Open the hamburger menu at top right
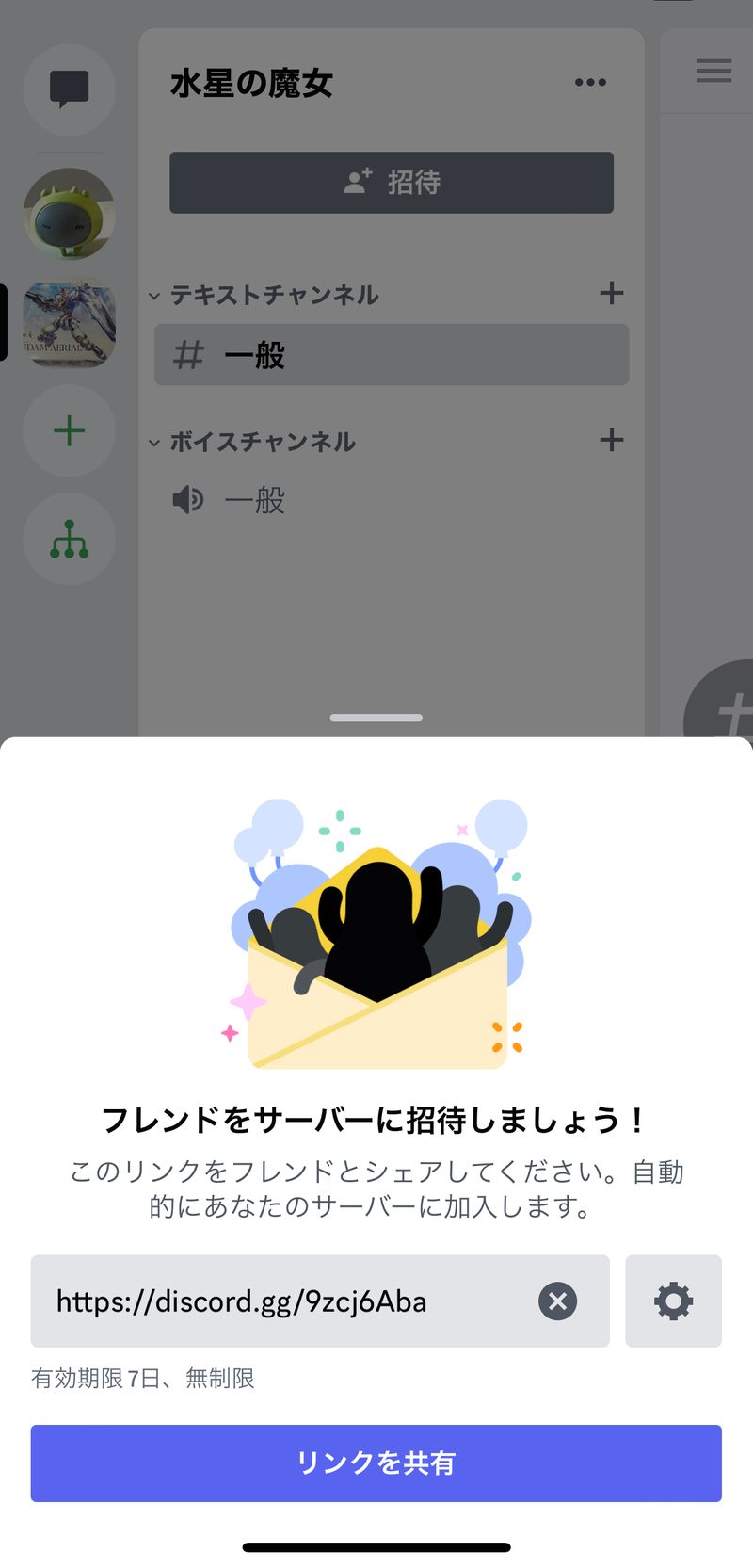Screen dimensions: 753x1568 pos(713,71)
